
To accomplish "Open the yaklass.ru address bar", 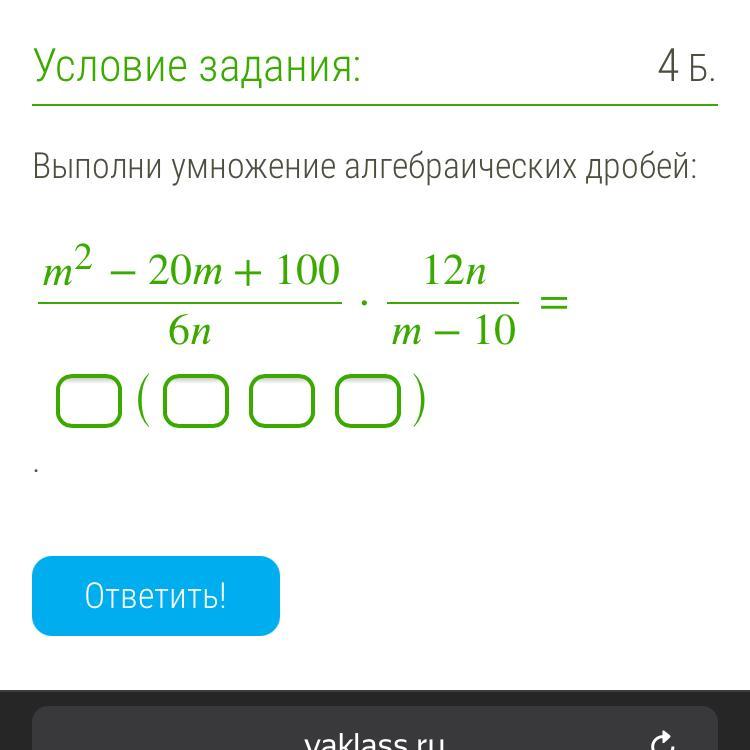I will click(x=375, y=741).
